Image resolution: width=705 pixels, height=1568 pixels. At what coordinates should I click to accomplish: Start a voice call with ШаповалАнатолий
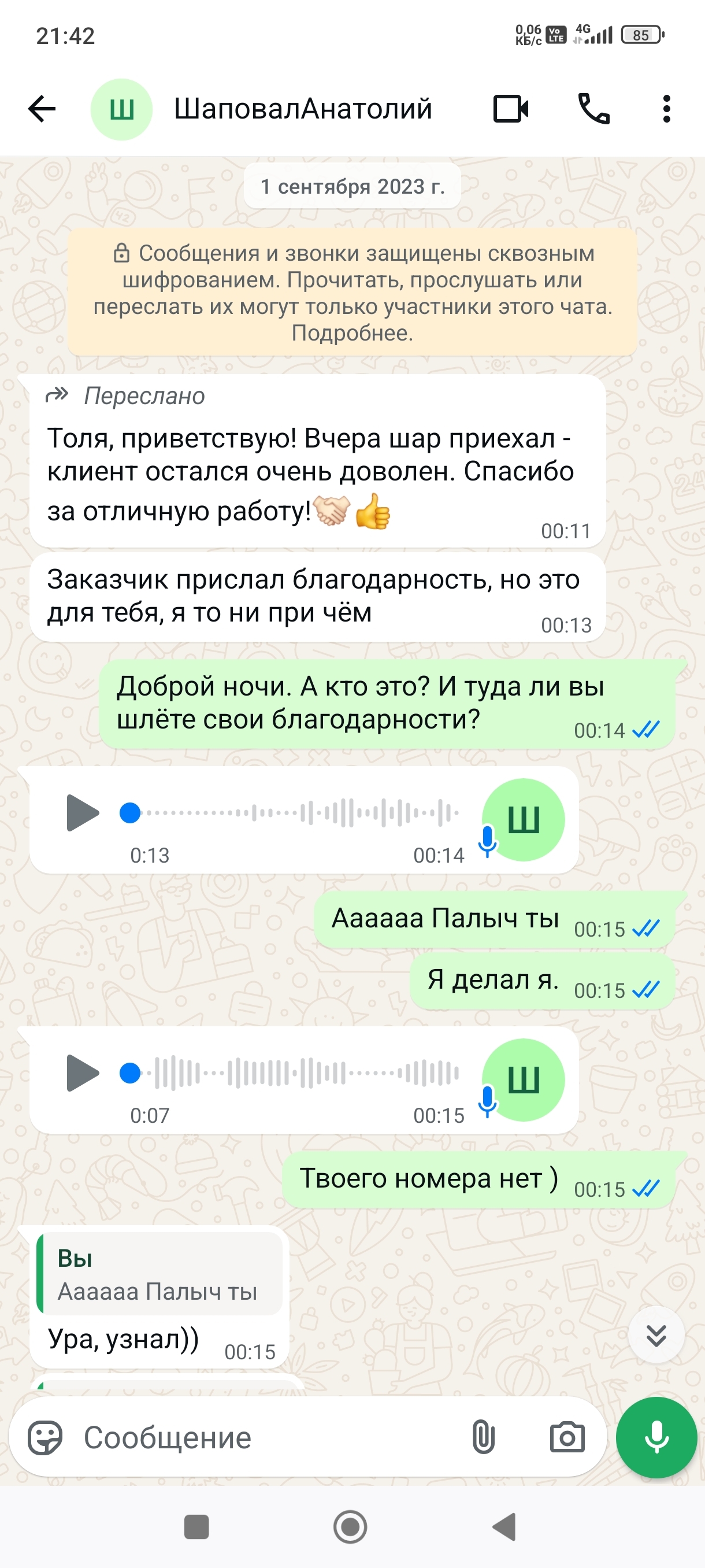pyautogui.click(x=593, y=110)
